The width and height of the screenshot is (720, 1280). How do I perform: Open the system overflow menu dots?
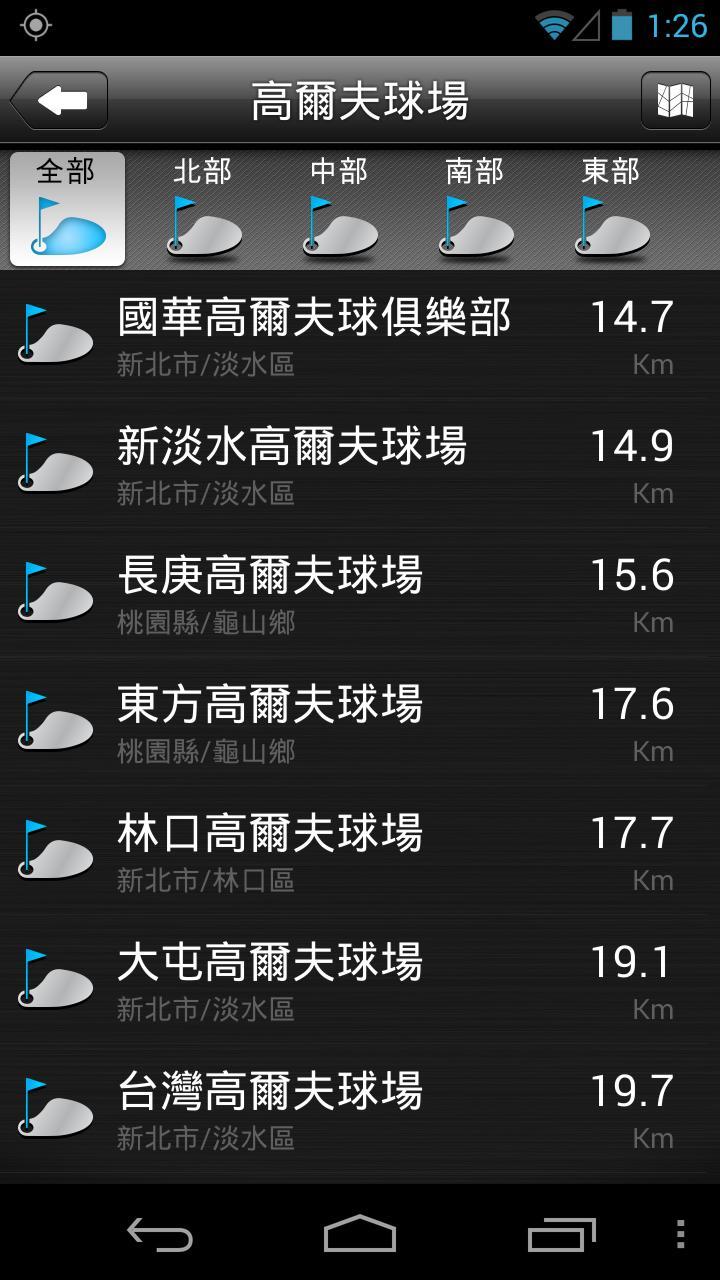[681, 1234]
